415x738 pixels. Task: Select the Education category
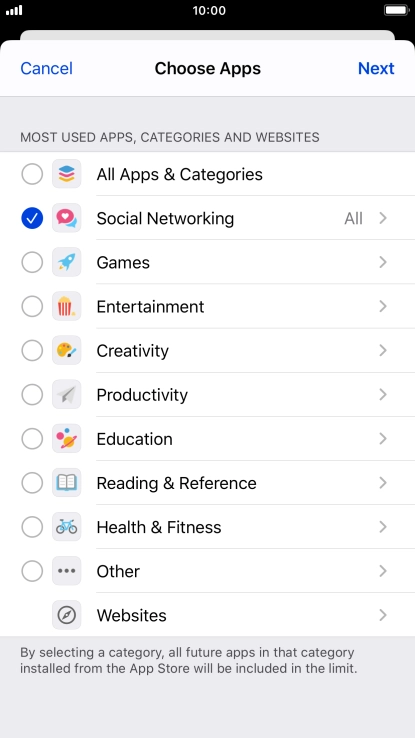click(x=32, y=439)
